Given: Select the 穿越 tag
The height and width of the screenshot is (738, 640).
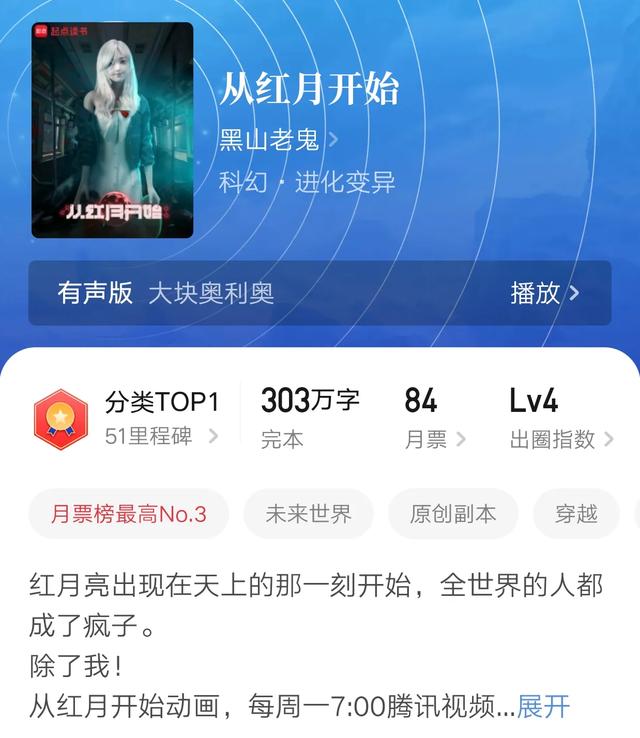Looking at the screenshot, I should click(x=577, y=514).
